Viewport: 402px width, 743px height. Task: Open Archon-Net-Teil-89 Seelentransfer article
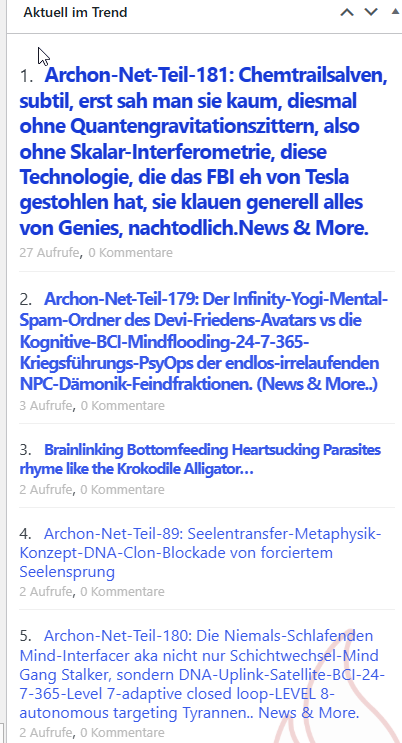click(x=201, y=553)
